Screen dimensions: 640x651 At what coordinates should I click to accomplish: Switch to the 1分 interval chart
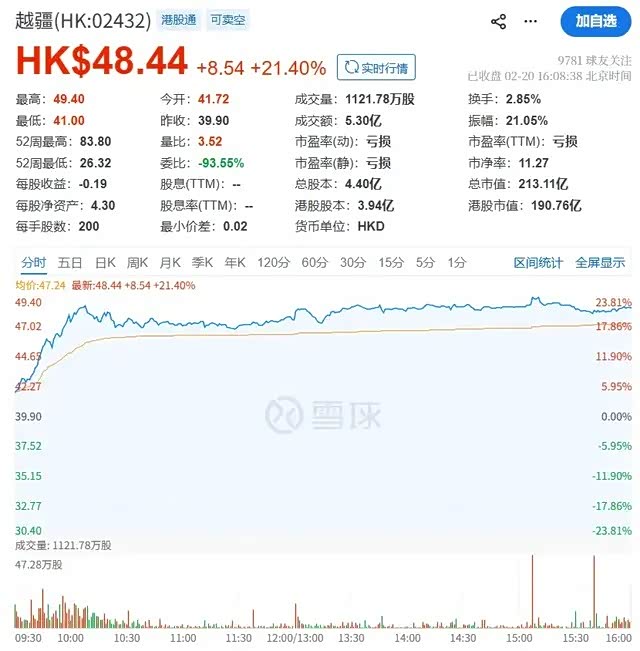pyautogui.click(x=457, y=263)
